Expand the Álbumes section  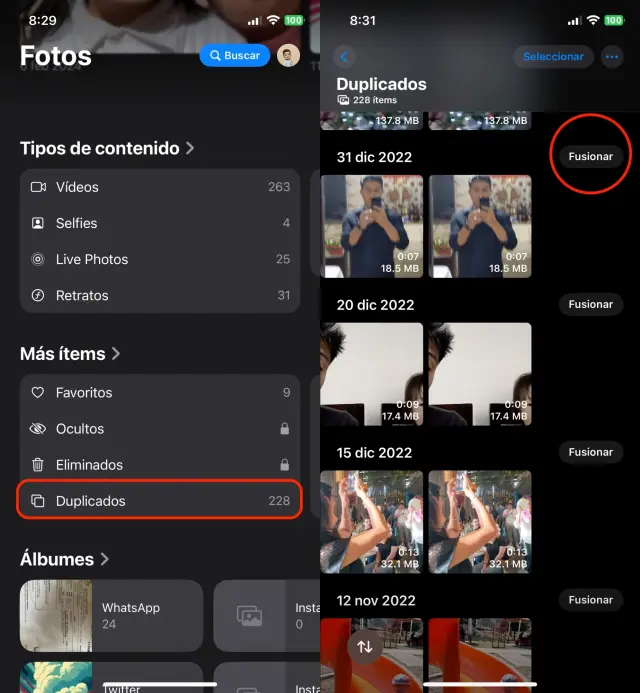click(x=64, y=559)
